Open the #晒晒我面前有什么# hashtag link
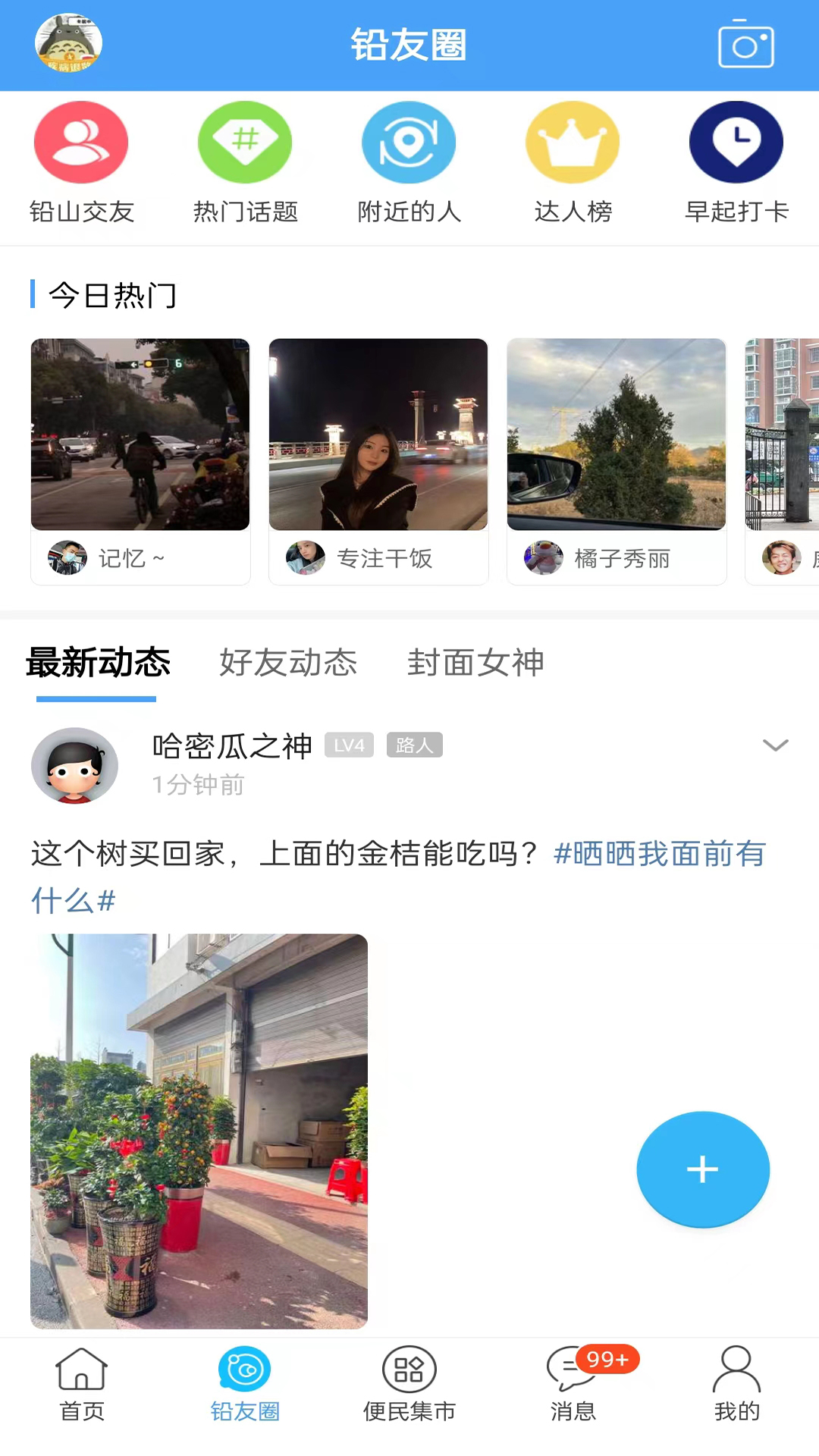The height and width of the screenshot is (1456, 819). click(660, 855)
